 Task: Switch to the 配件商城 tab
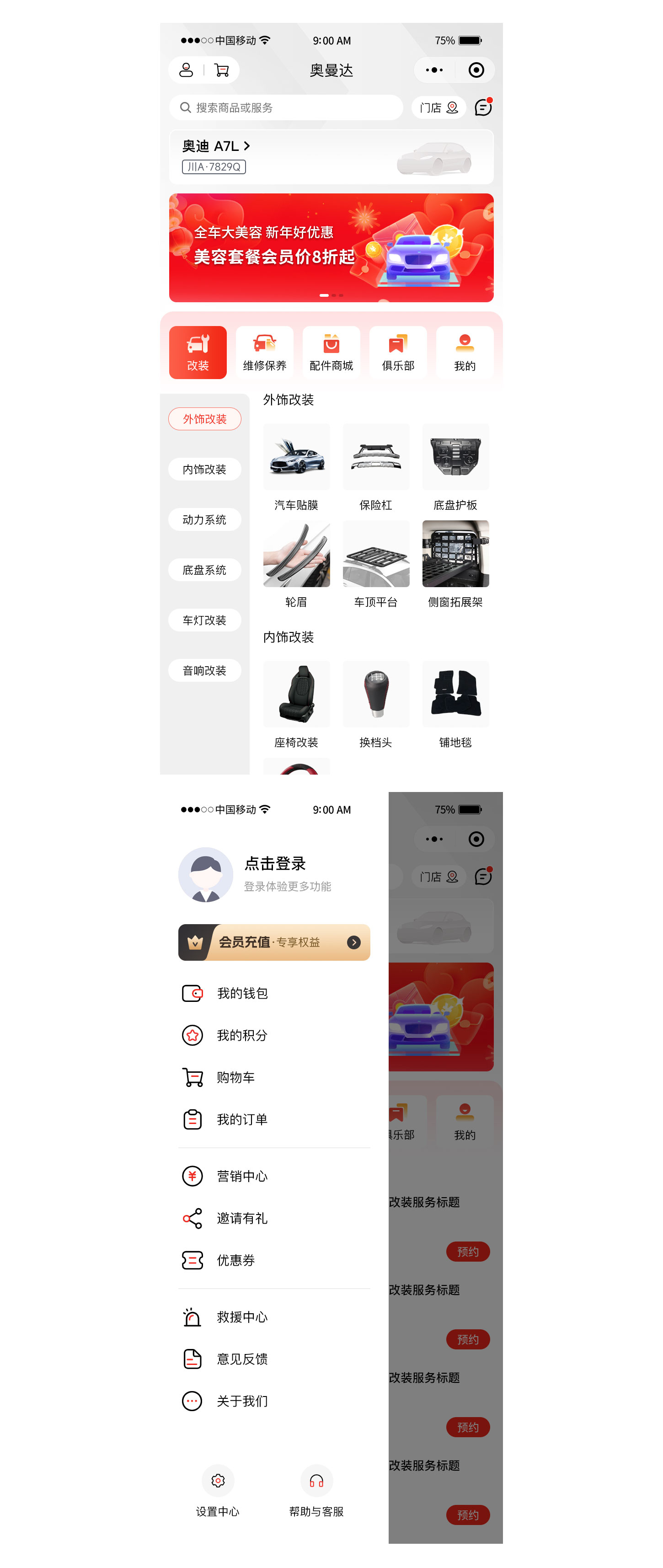(331, 353)
